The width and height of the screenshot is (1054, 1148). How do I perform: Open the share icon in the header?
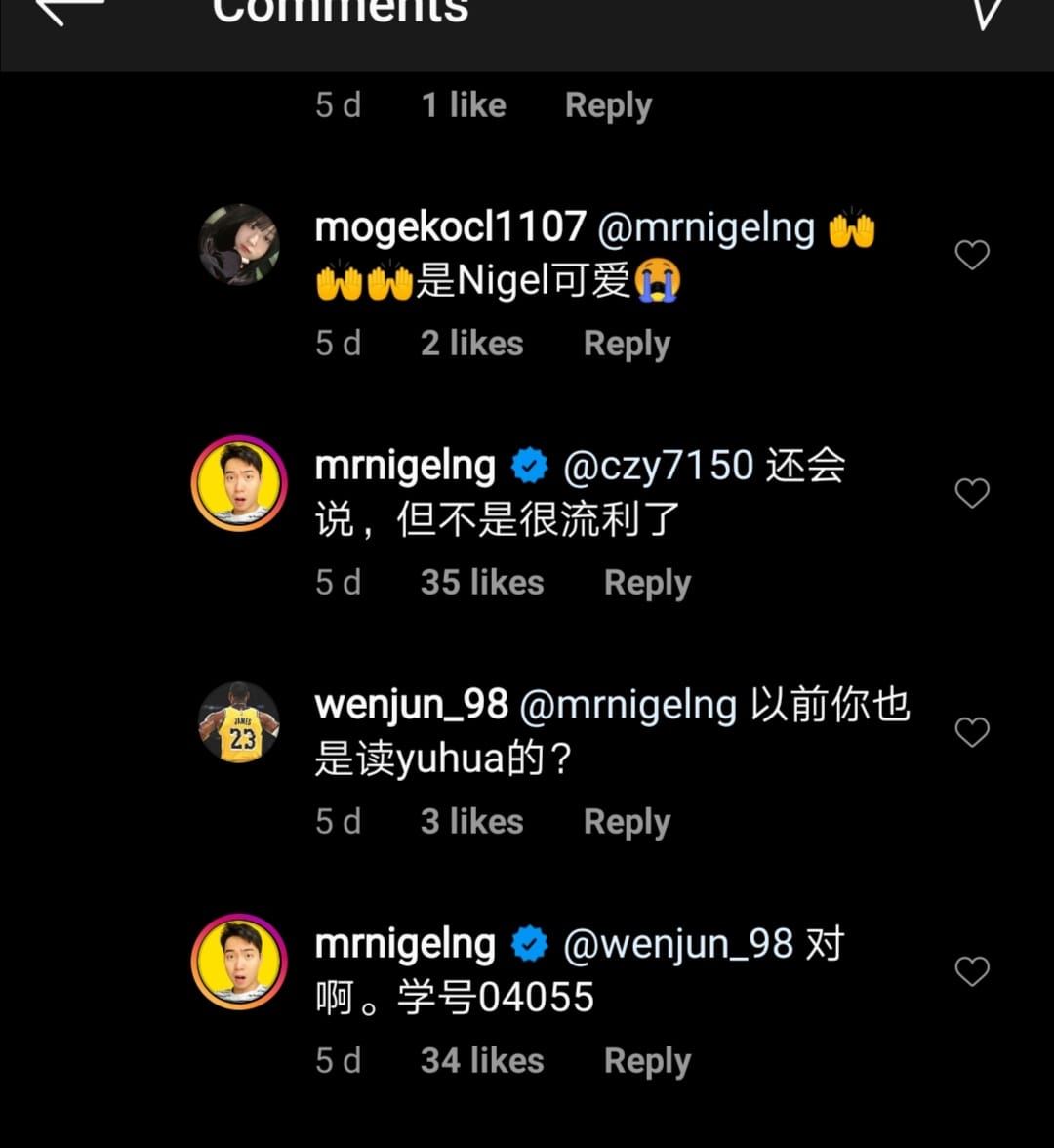[x=986, y=12]
